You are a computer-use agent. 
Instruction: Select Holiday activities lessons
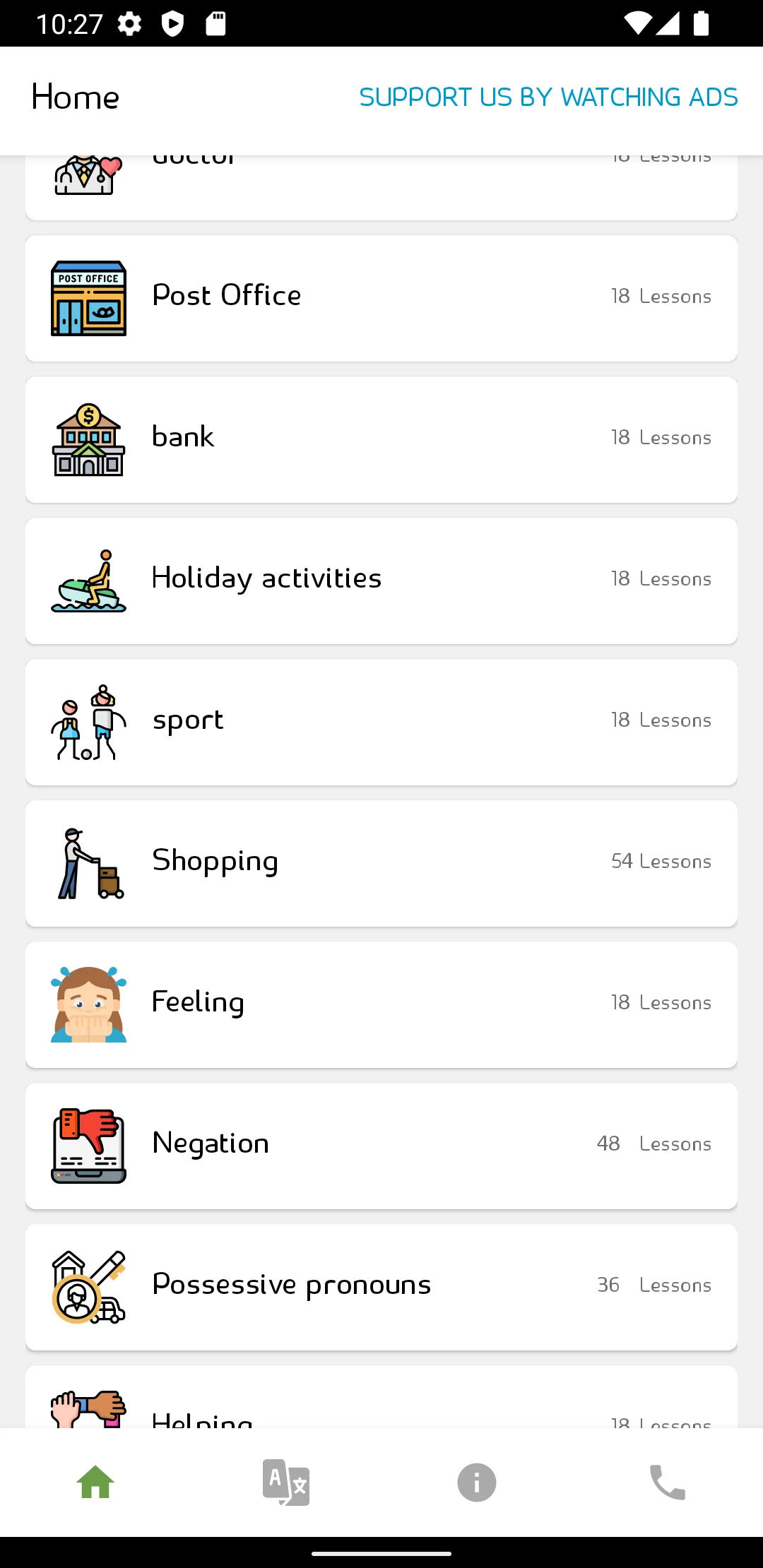[381, 581]
